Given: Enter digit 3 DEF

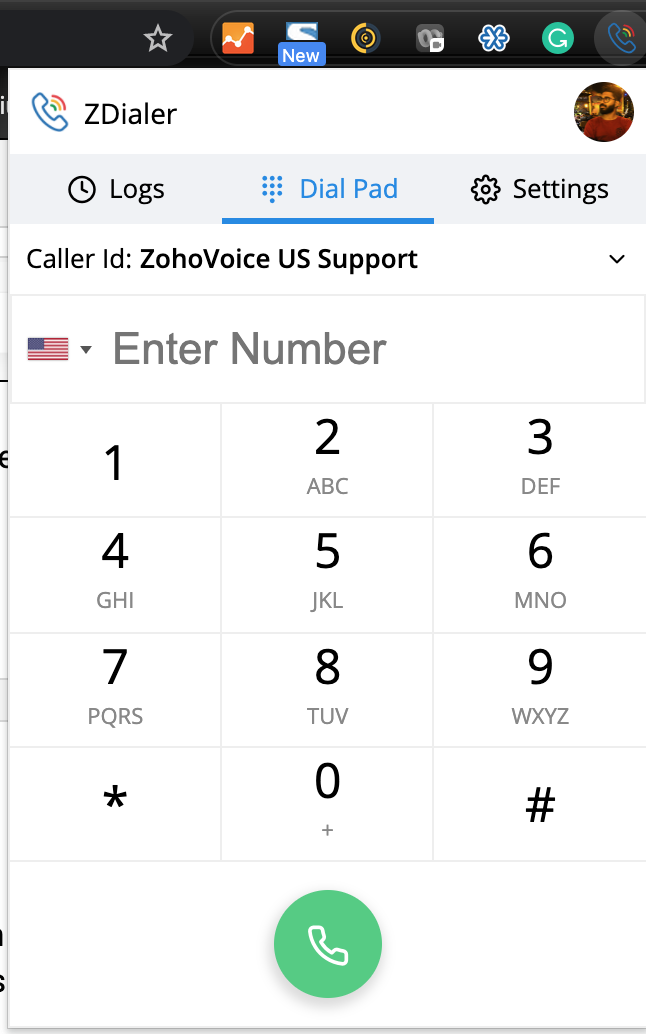Looking at the screenshot, I should pyautogui.click(x=540, y=460).
